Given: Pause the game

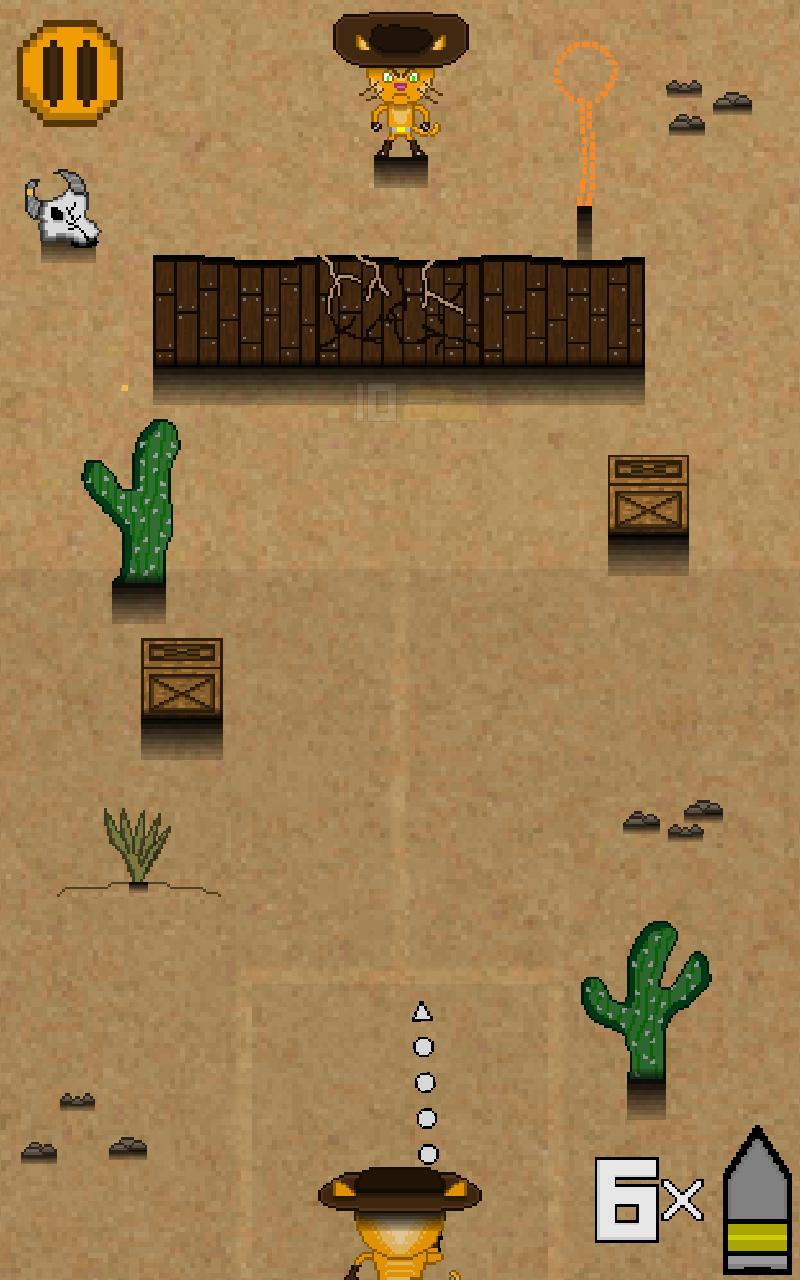Looking at the screenshot, I should [x=70, y=72].
